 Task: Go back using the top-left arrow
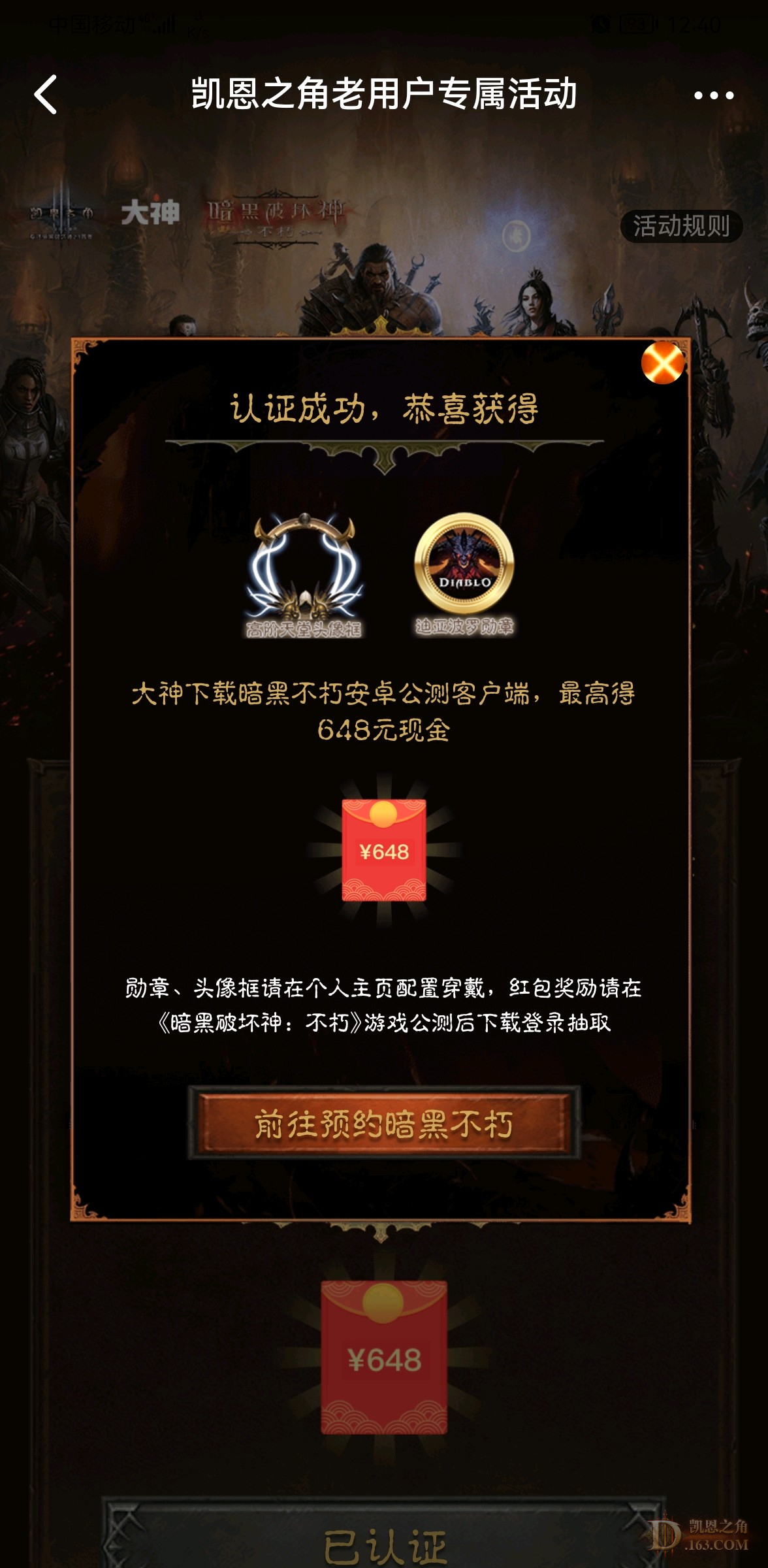[x=46, y=95]
